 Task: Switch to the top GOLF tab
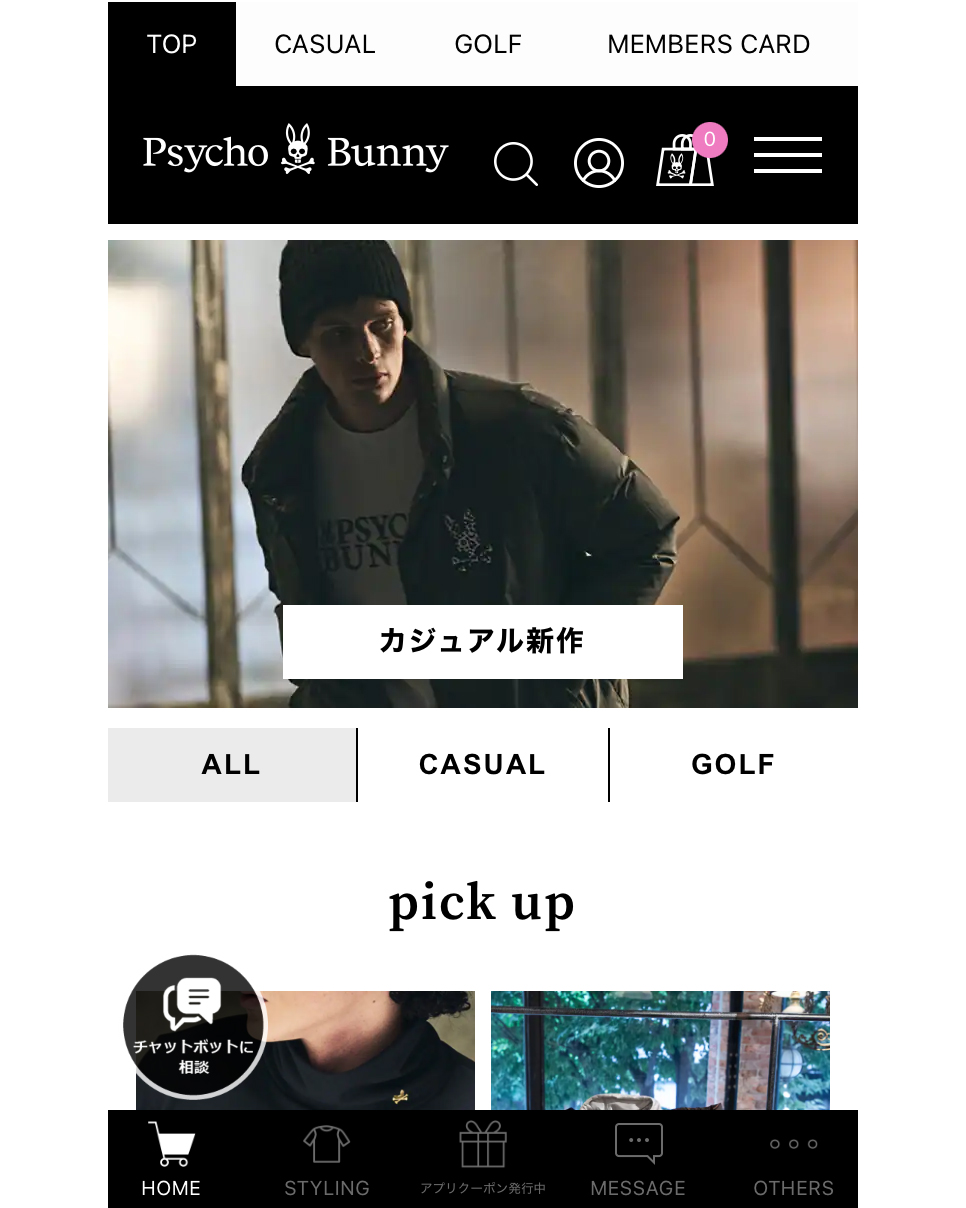[x=488, y=45]
